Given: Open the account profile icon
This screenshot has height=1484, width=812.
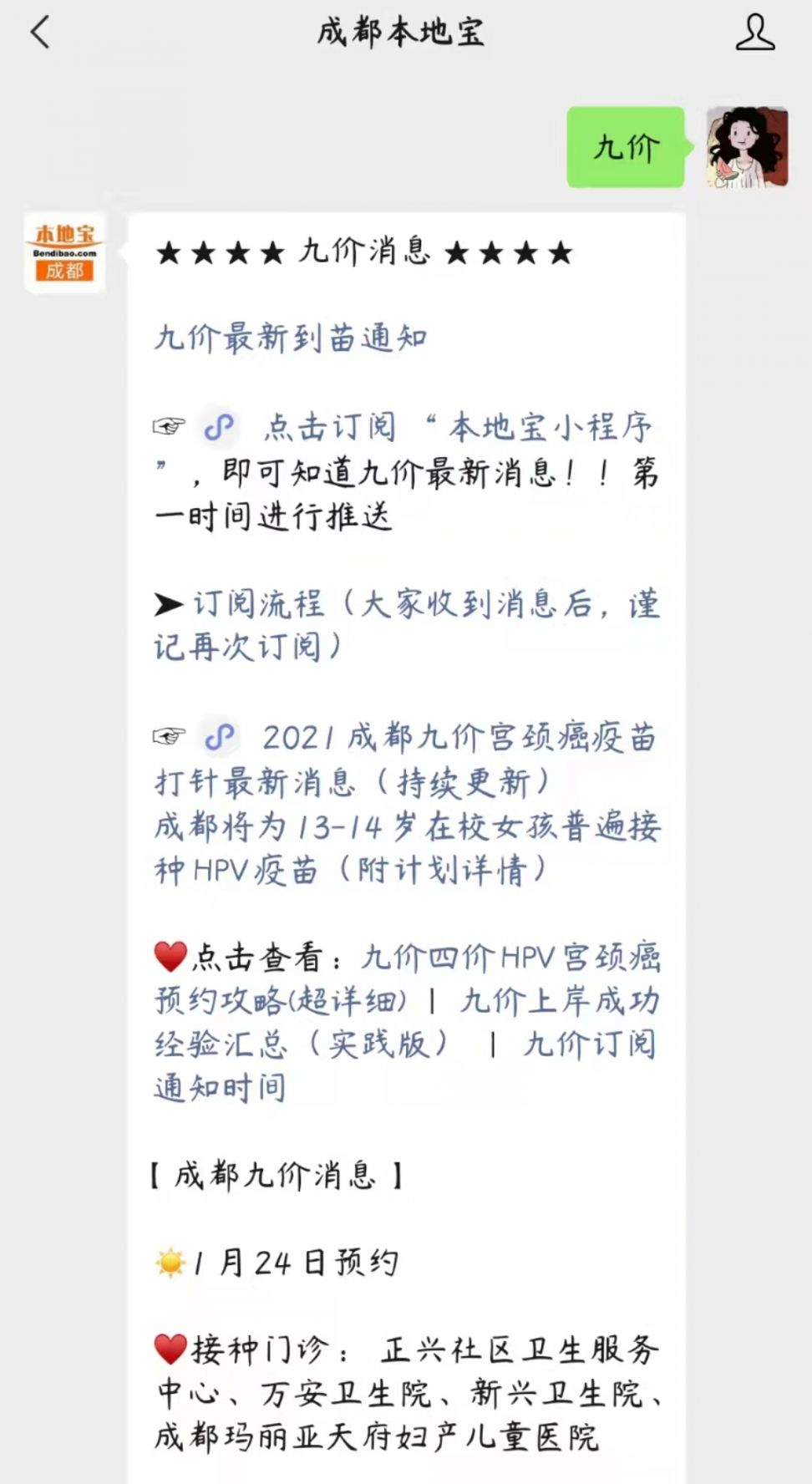Looking at the screenshot, I should 754,33.
